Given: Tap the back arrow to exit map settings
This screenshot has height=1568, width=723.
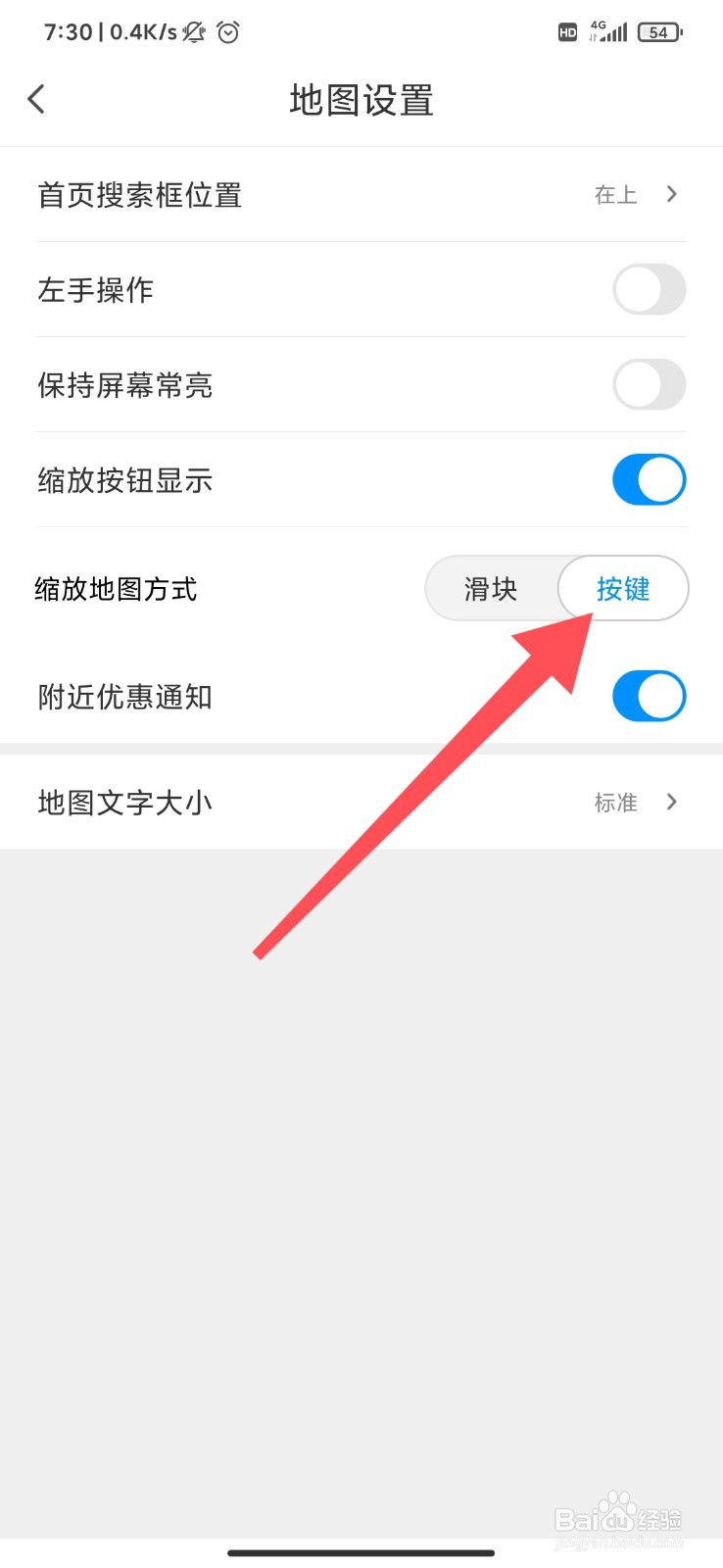Looking at the screenshot, I should pos(36,98).
